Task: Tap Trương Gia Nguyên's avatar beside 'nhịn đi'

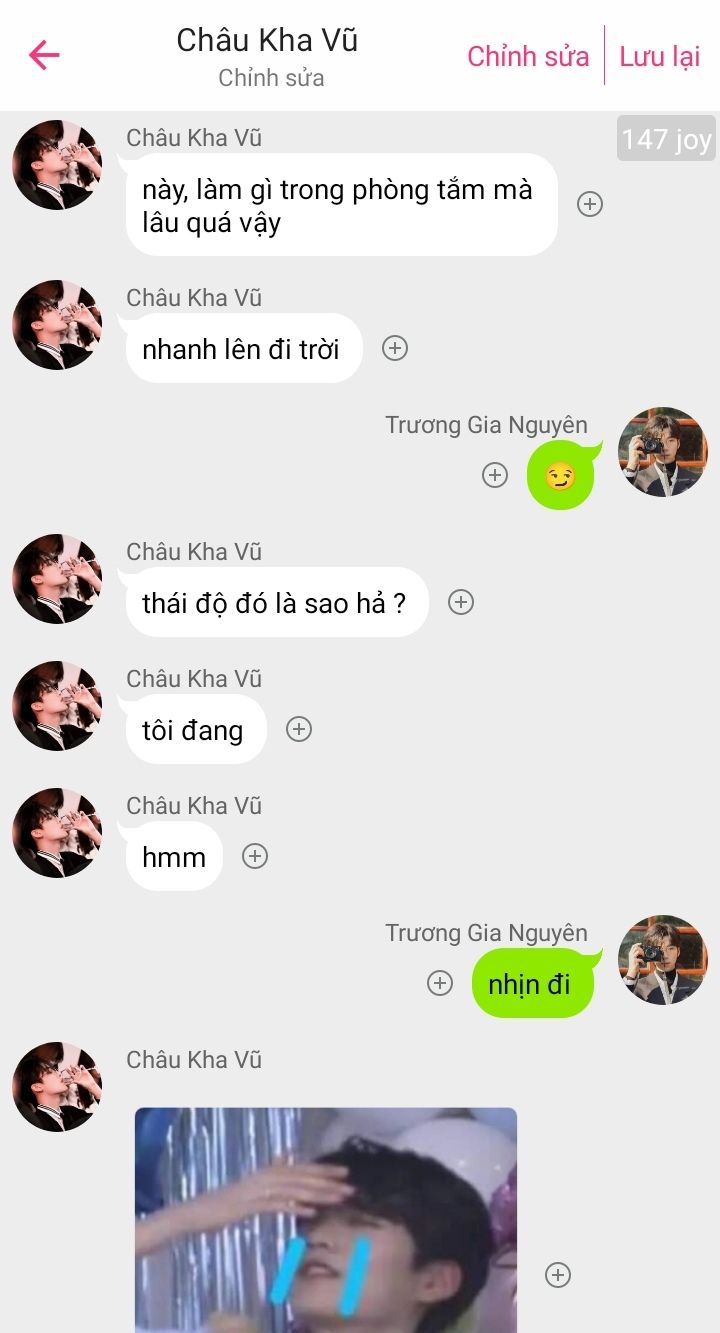Action: [662, 960]
